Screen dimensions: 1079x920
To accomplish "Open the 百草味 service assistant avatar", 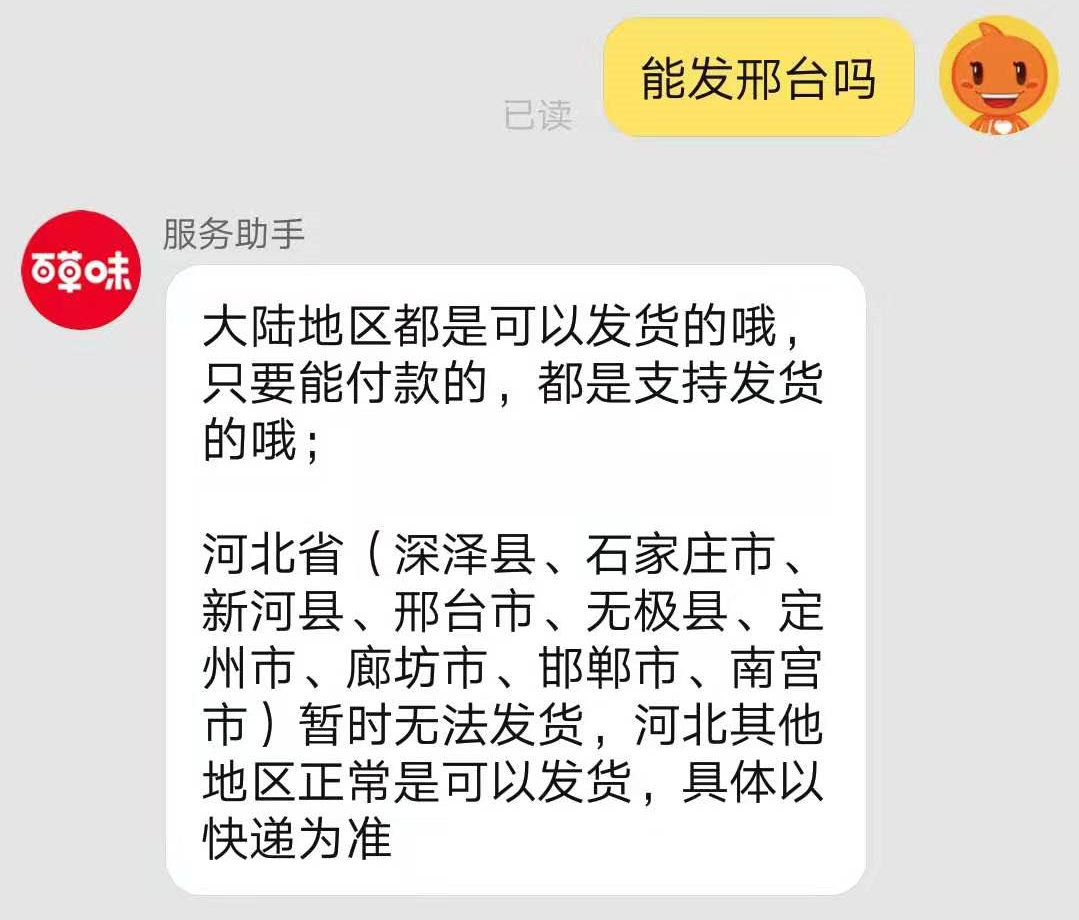I will [82, 269].
